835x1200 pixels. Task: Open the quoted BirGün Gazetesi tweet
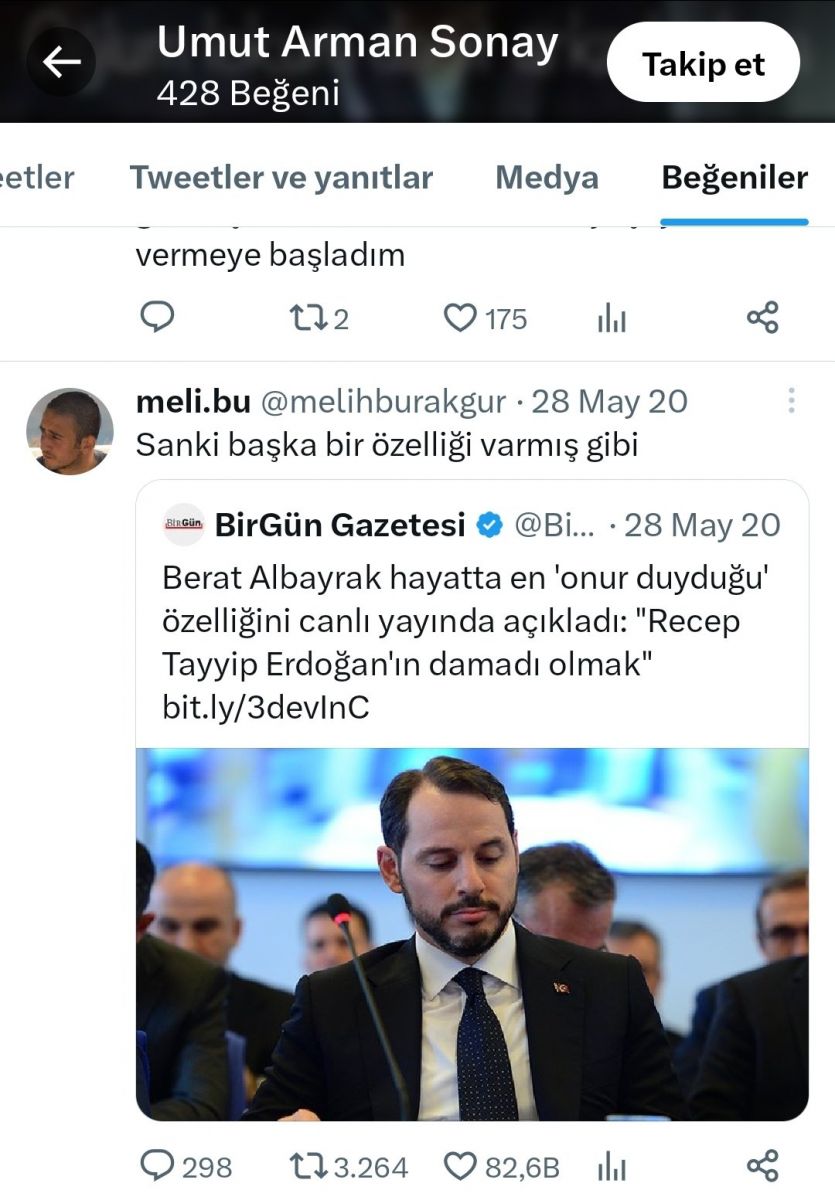[x=472, y=580]
